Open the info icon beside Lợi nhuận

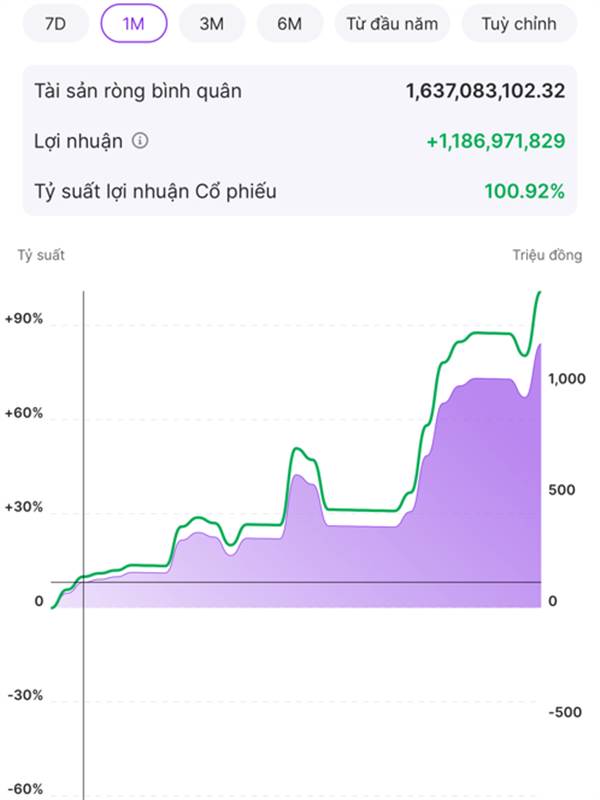[x=140, y=140]
